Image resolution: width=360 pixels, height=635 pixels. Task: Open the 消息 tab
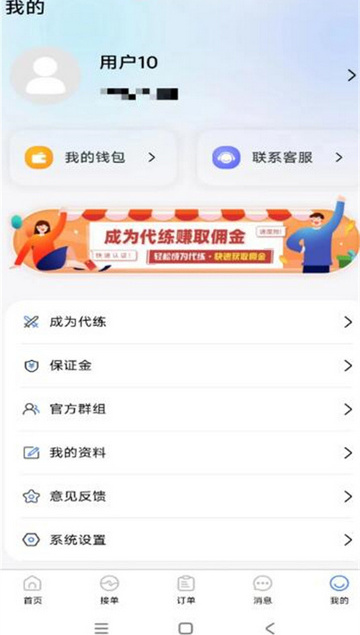click(x=262, y=590)
